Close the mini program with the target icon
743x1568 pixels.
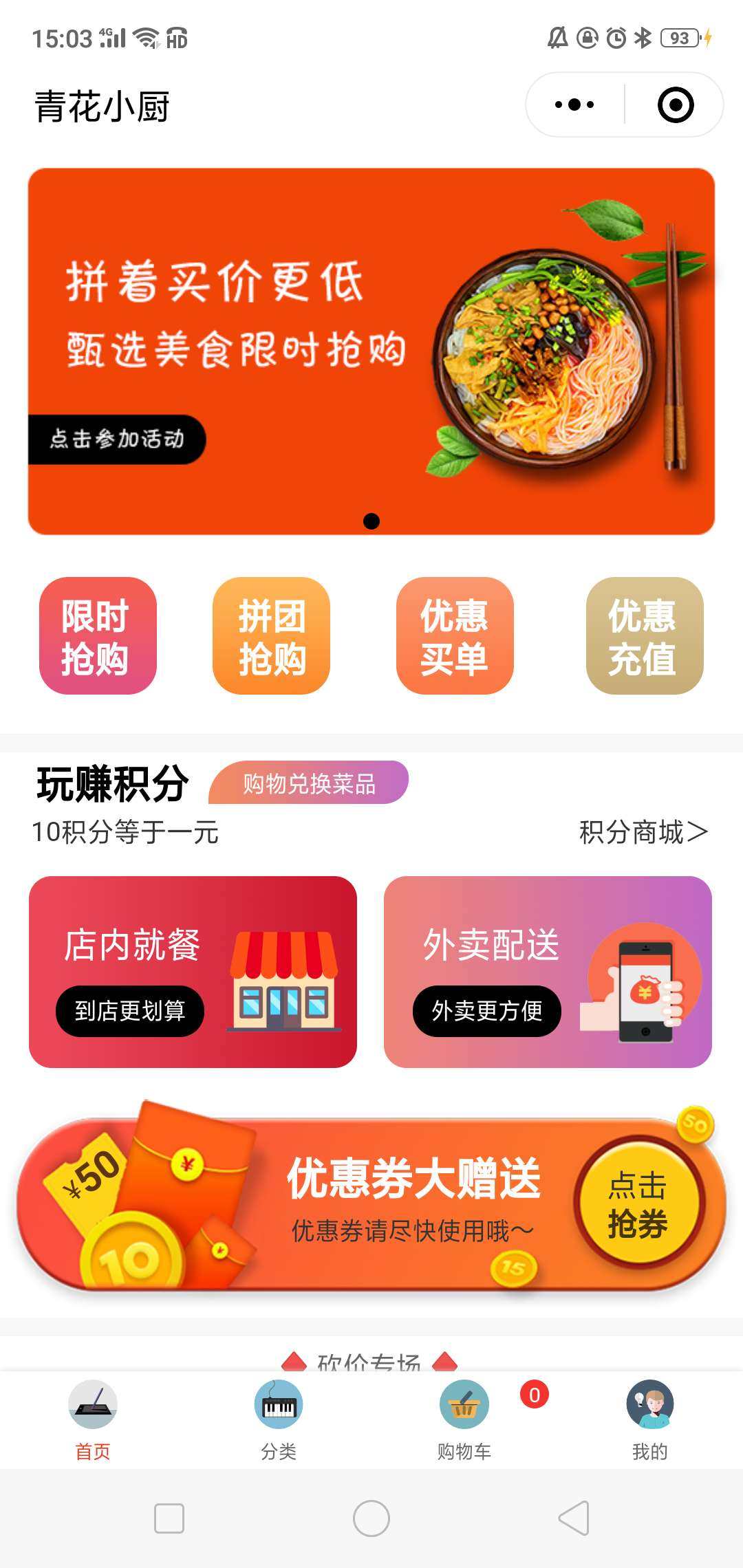coord(675,105)
